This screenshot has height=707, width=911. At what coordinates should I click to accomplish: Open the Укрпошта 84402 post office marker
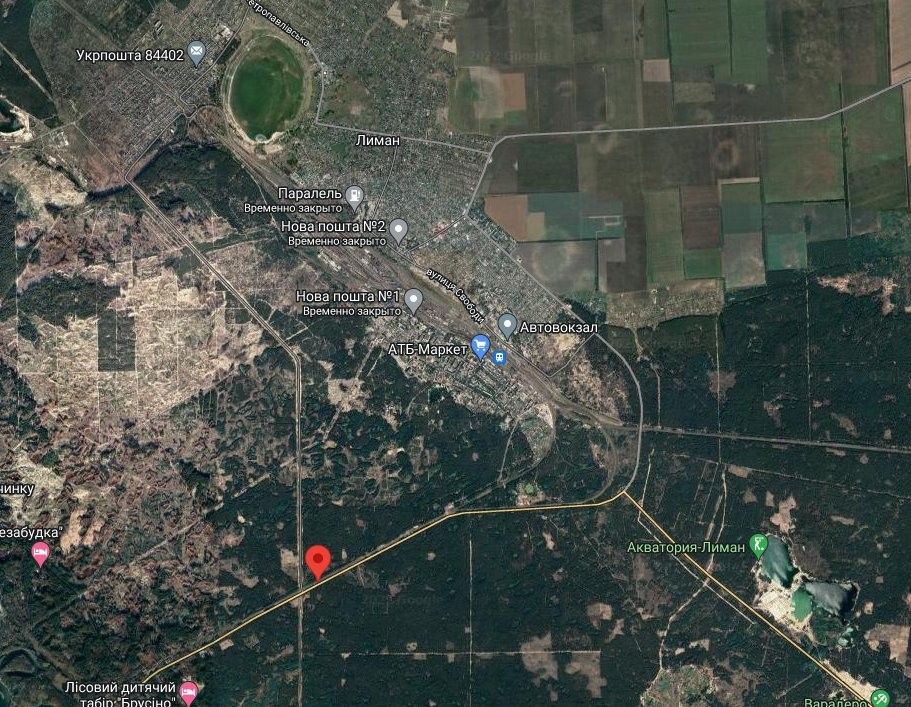pos(196,54)
